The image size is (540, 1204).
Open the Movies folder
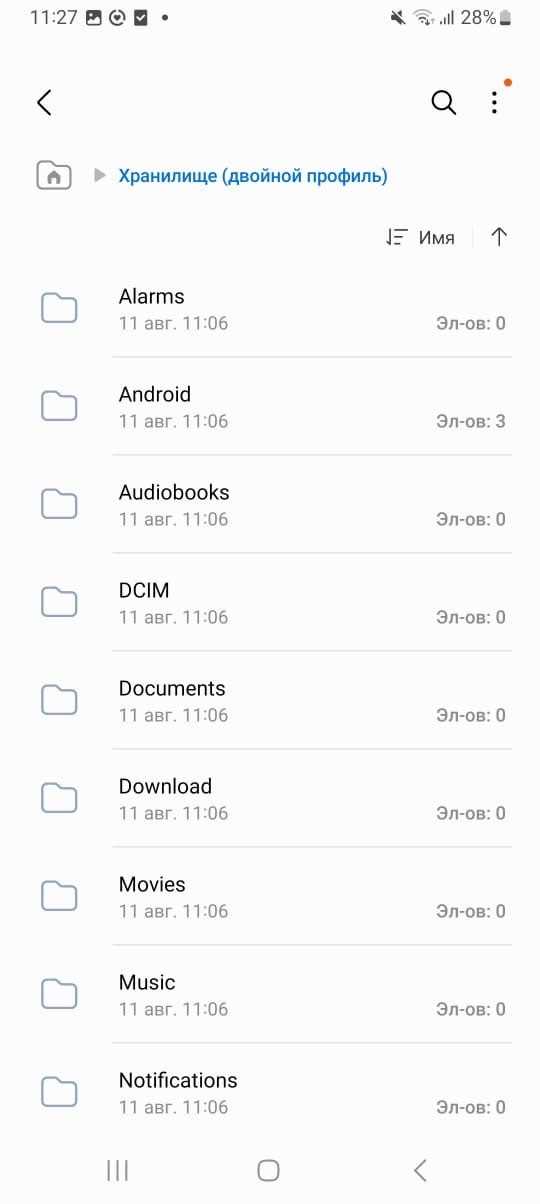(270, 897)
